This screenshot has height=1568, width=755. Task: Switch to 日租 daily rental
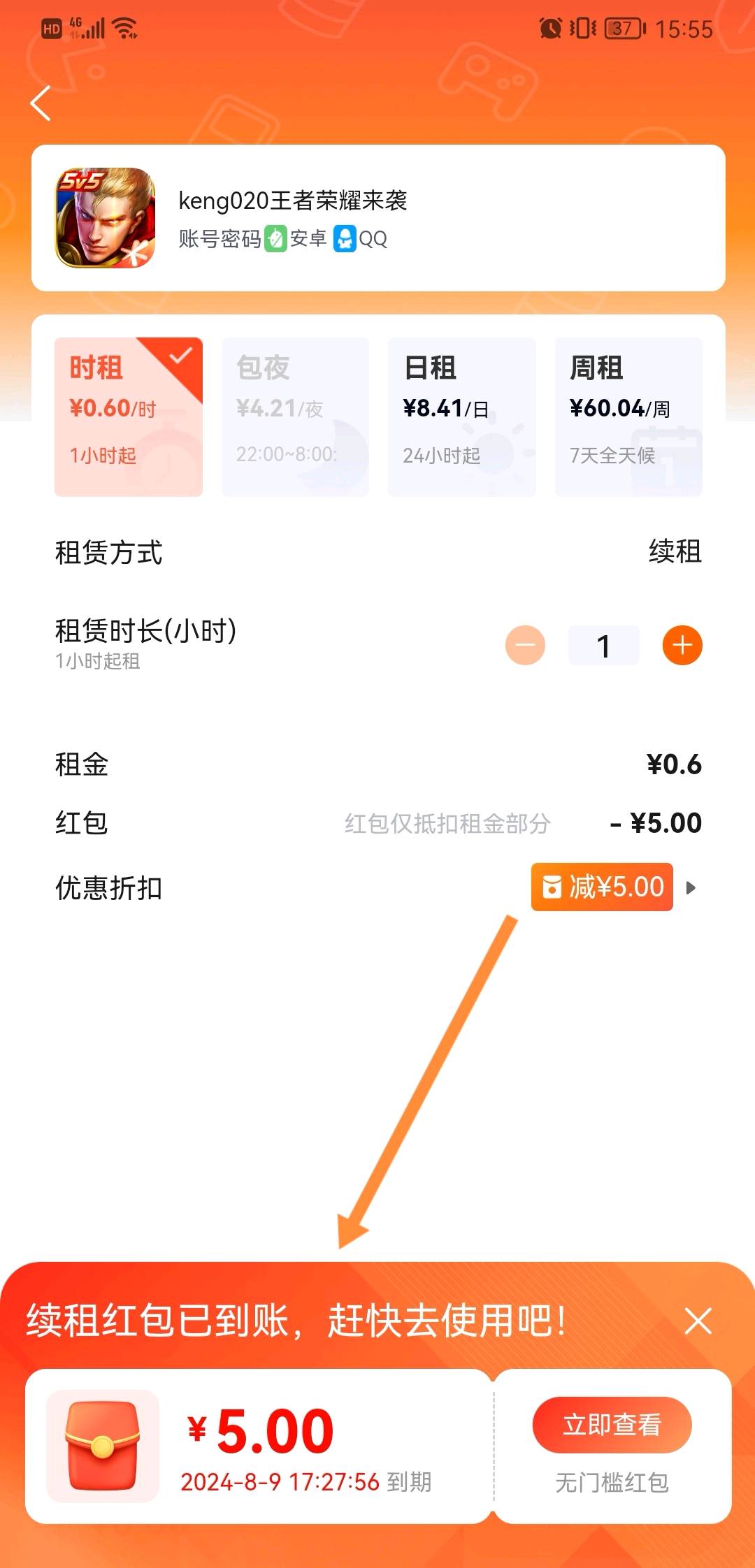click(x=461, y=417)
